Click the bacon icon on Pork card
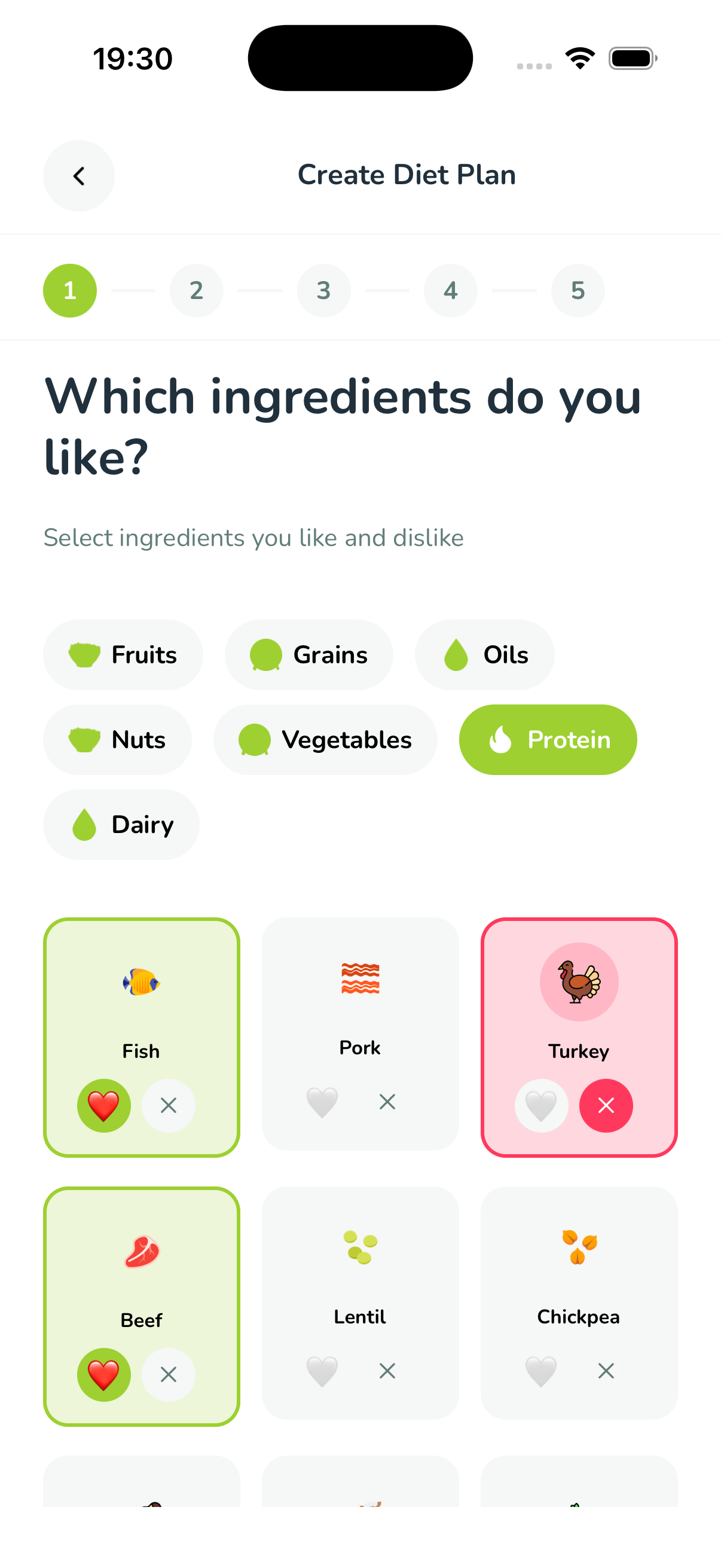Screen dimensions: 721x1568 (x=359, y=979)
